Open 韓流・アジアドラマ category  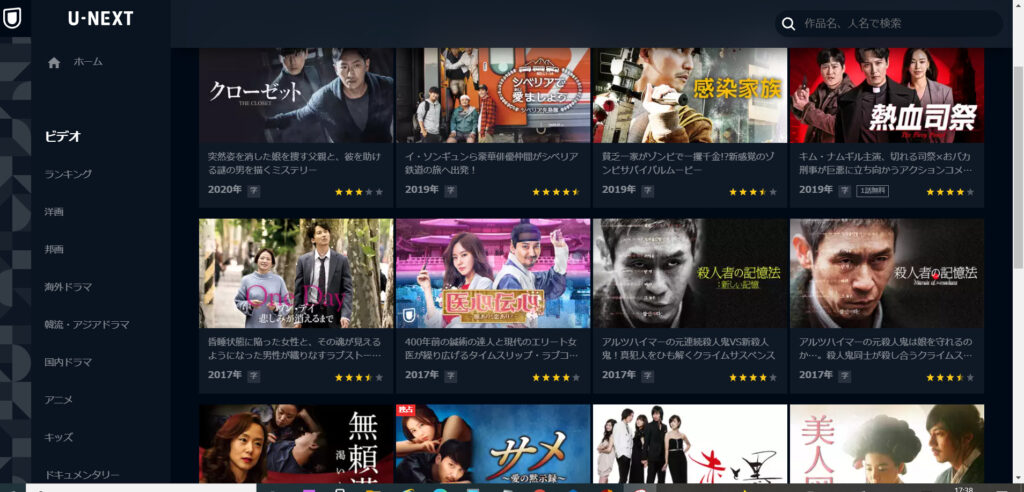(87, 325)
